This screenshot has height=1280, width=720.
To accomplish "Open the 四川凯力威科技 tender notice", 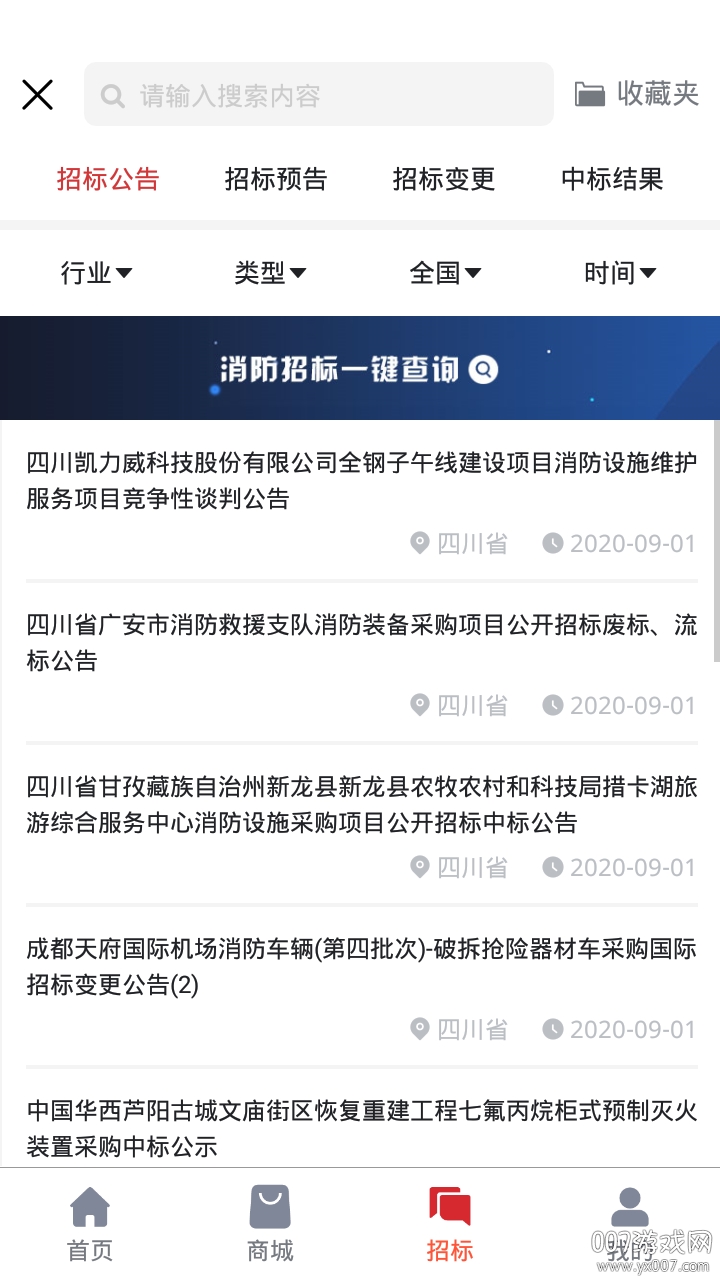I will click(360, 480).
